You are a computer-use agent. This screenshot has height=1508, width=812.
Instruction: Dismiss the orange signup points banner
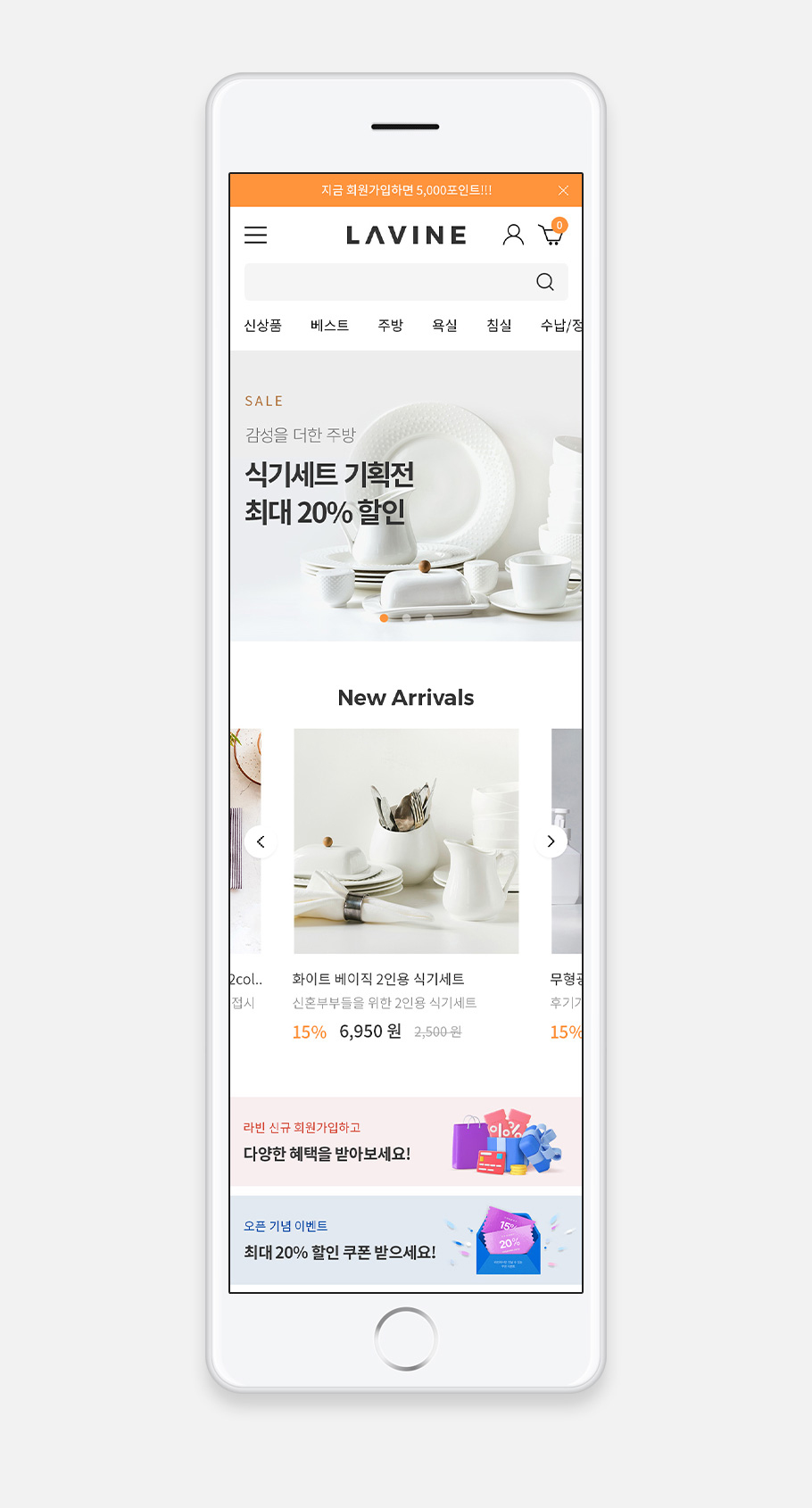coord(563,190)
